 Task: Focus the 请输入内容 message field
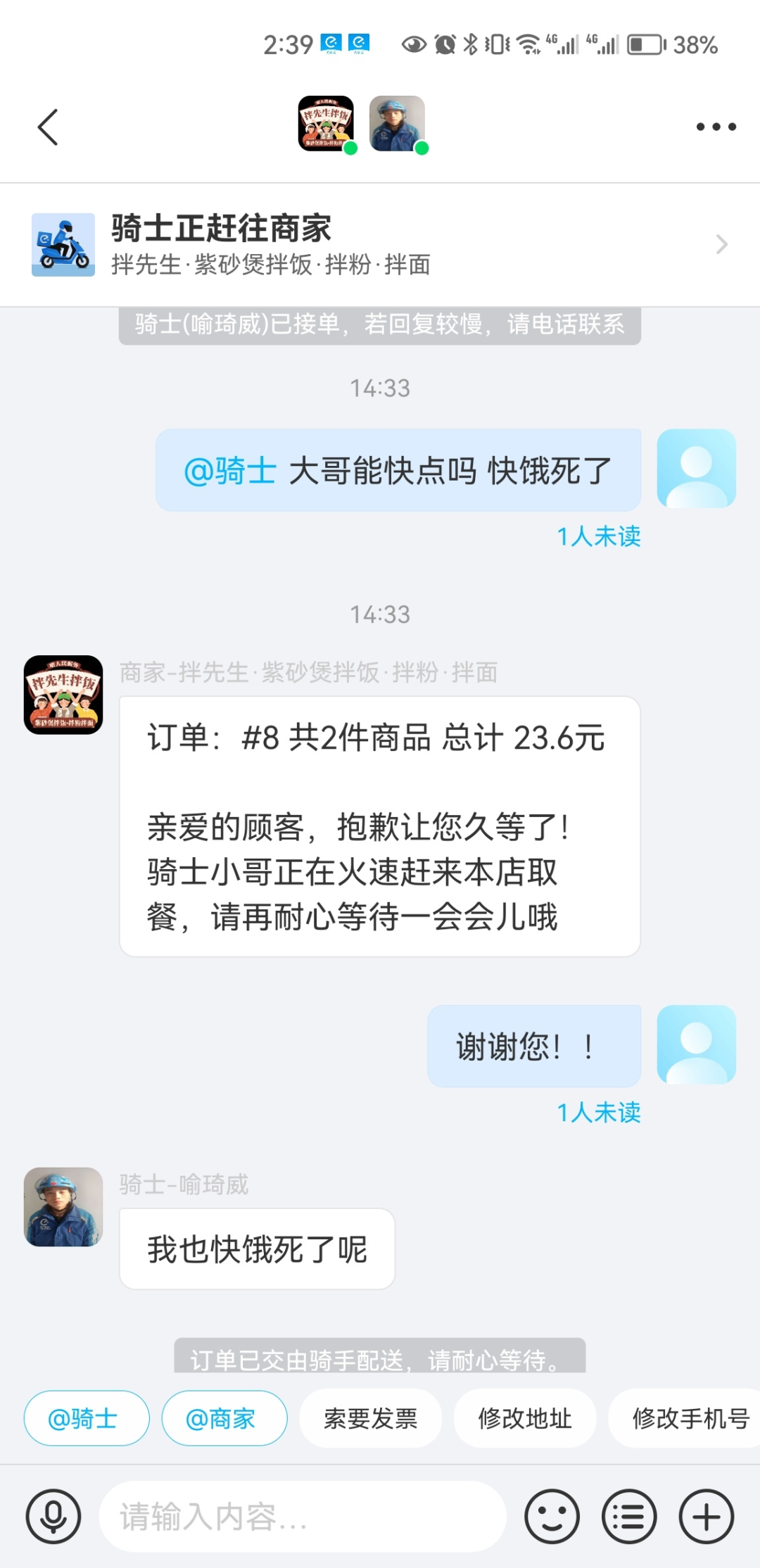coord(303,1517)
